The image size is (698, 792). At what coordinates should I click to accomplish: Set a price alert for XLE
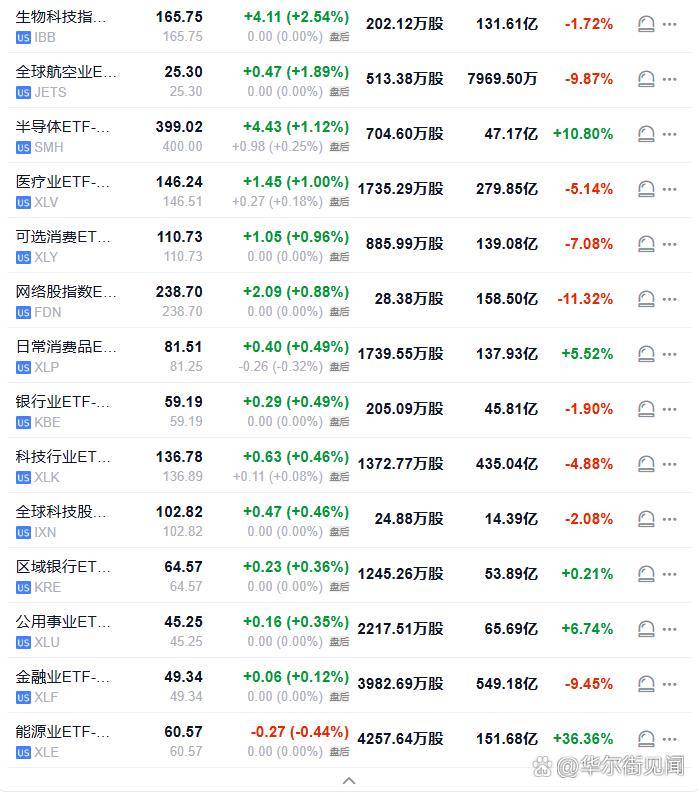click(x=646, y=739)
